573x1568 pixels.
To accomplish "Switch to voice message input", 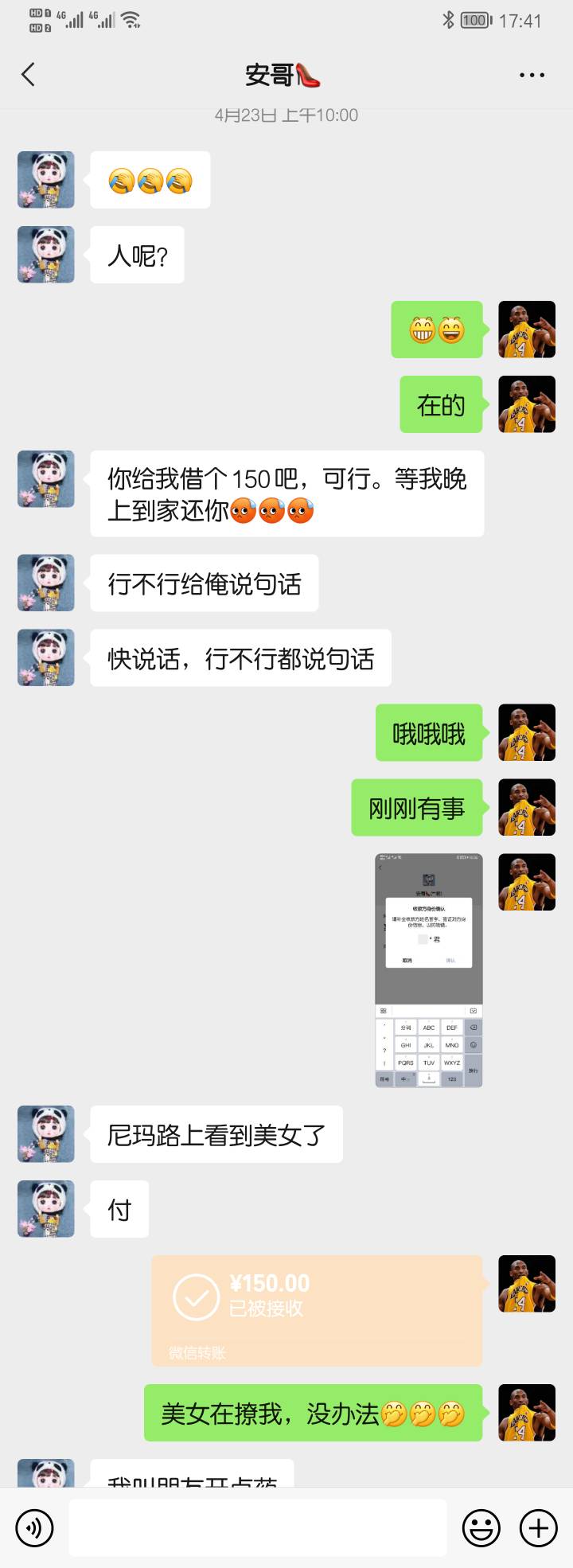I will pos(34,1527).
